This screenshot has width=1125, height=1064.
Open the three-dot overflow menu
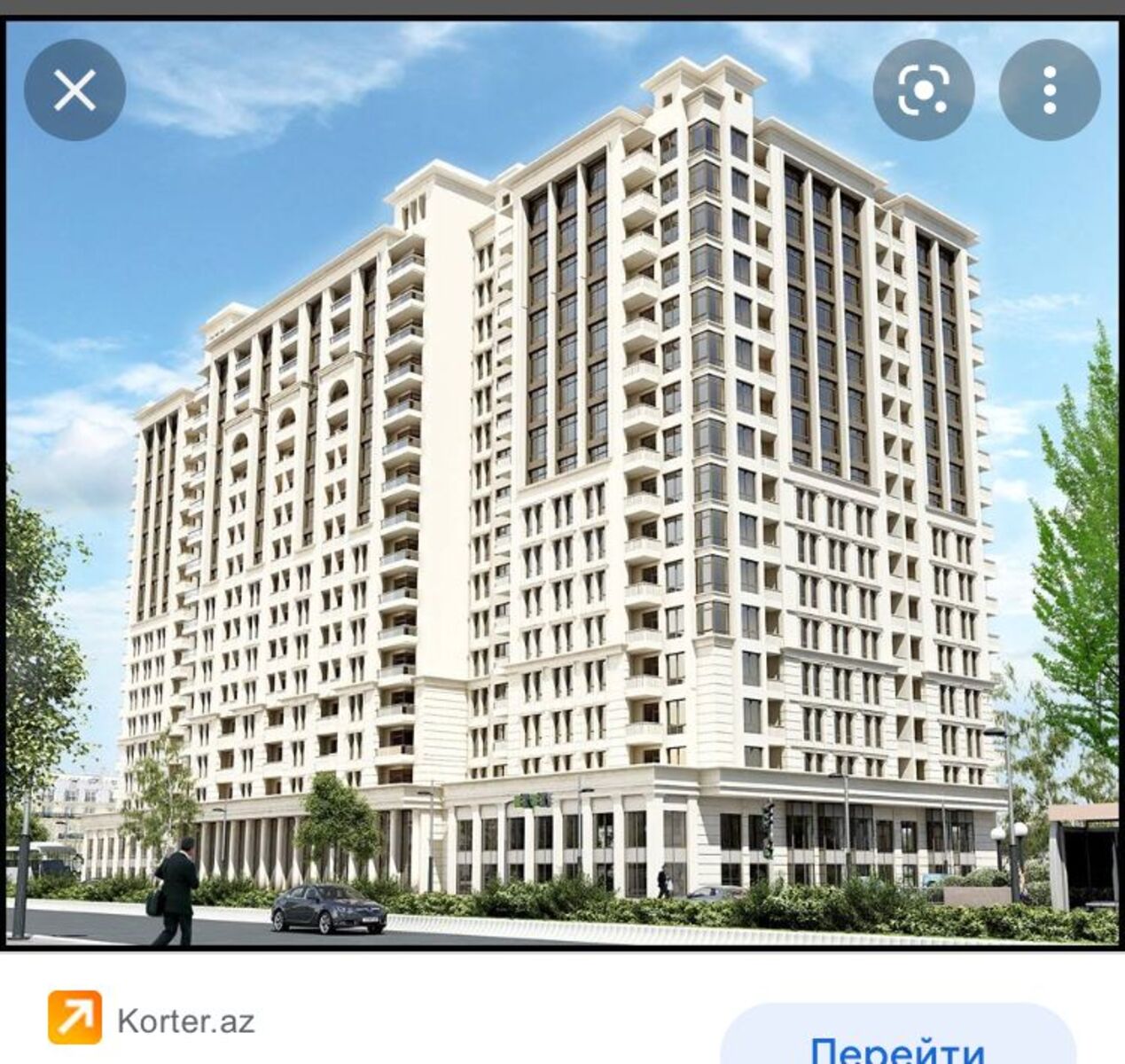coord(1050,90)
